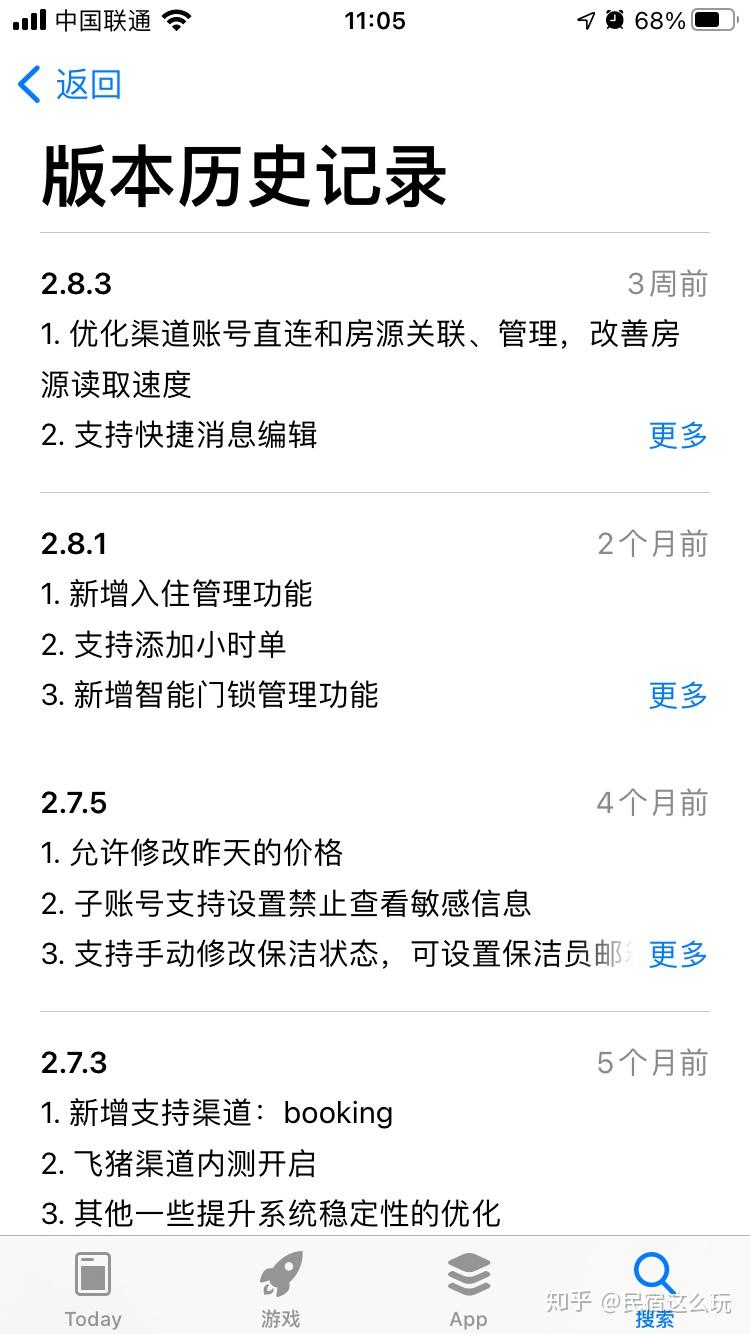
Task: Show full release notes for version 2.7.5
Action: pos(678,956)
